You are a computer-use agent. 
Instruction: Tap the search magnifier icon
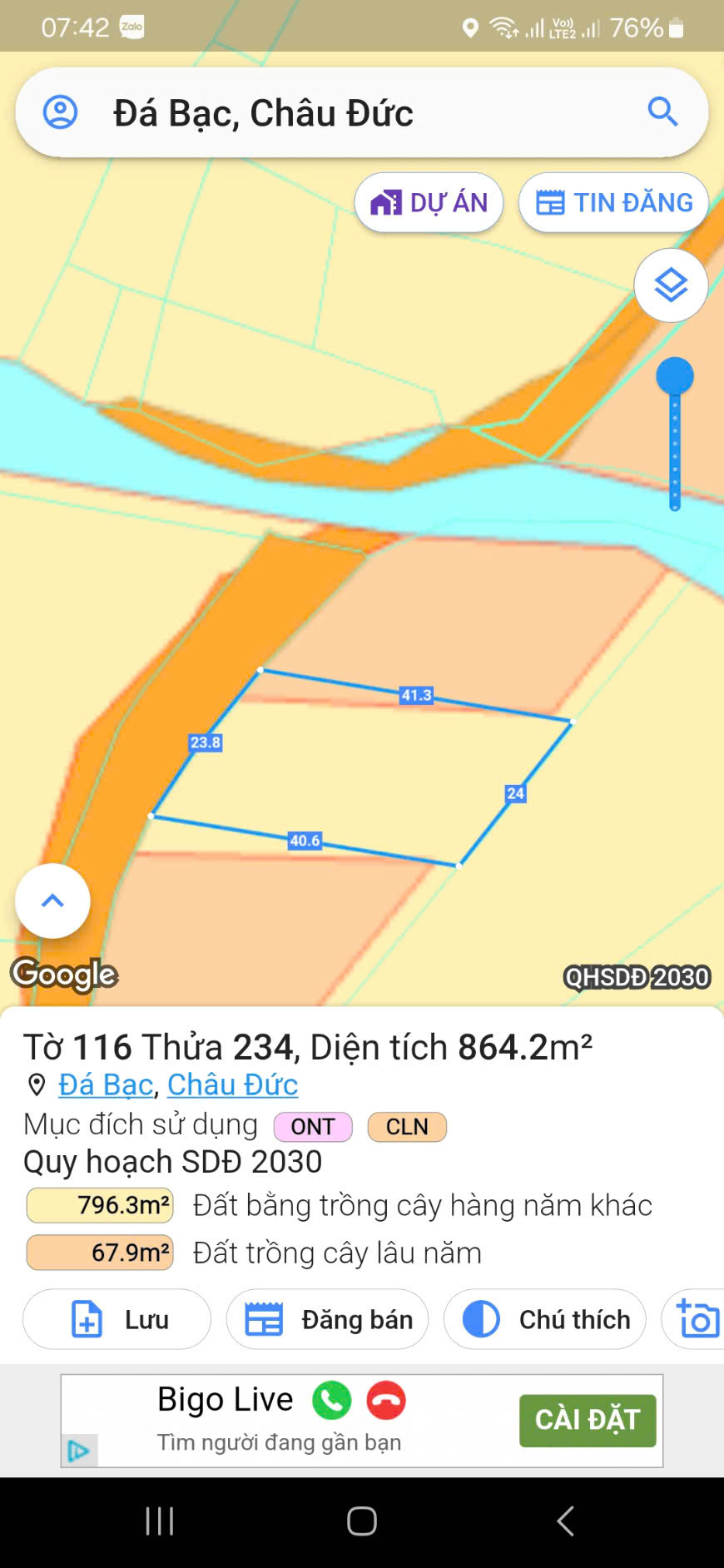662,112
